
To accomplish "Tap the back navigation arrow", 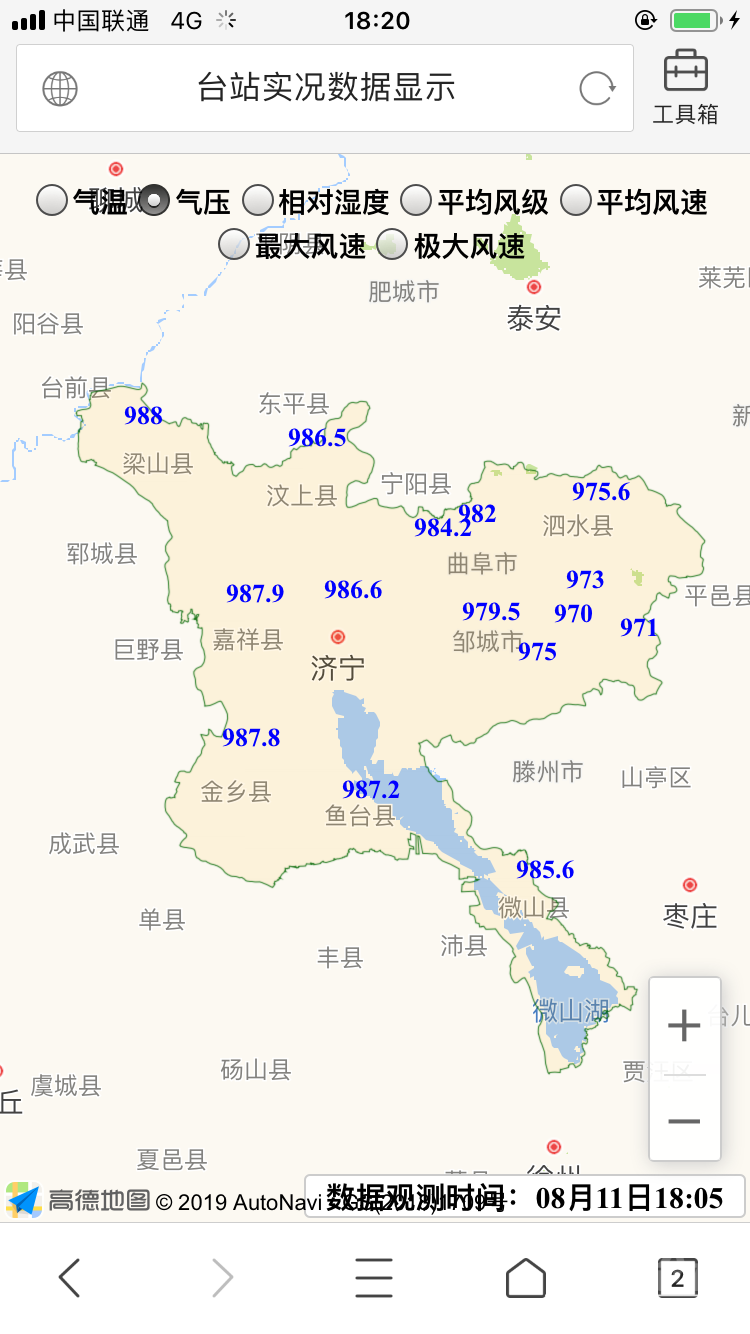I will [x=70, y=1277].
